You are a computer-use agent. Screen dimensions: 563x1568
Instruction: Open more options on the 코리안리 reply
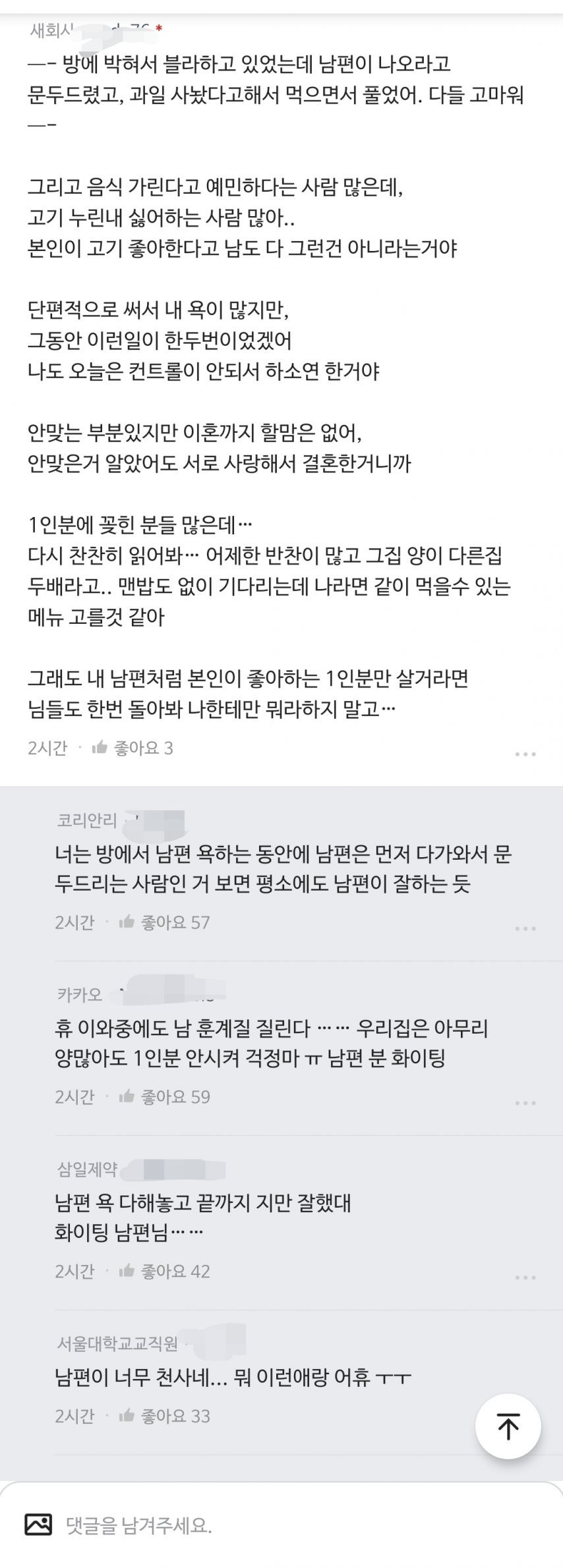525,928
